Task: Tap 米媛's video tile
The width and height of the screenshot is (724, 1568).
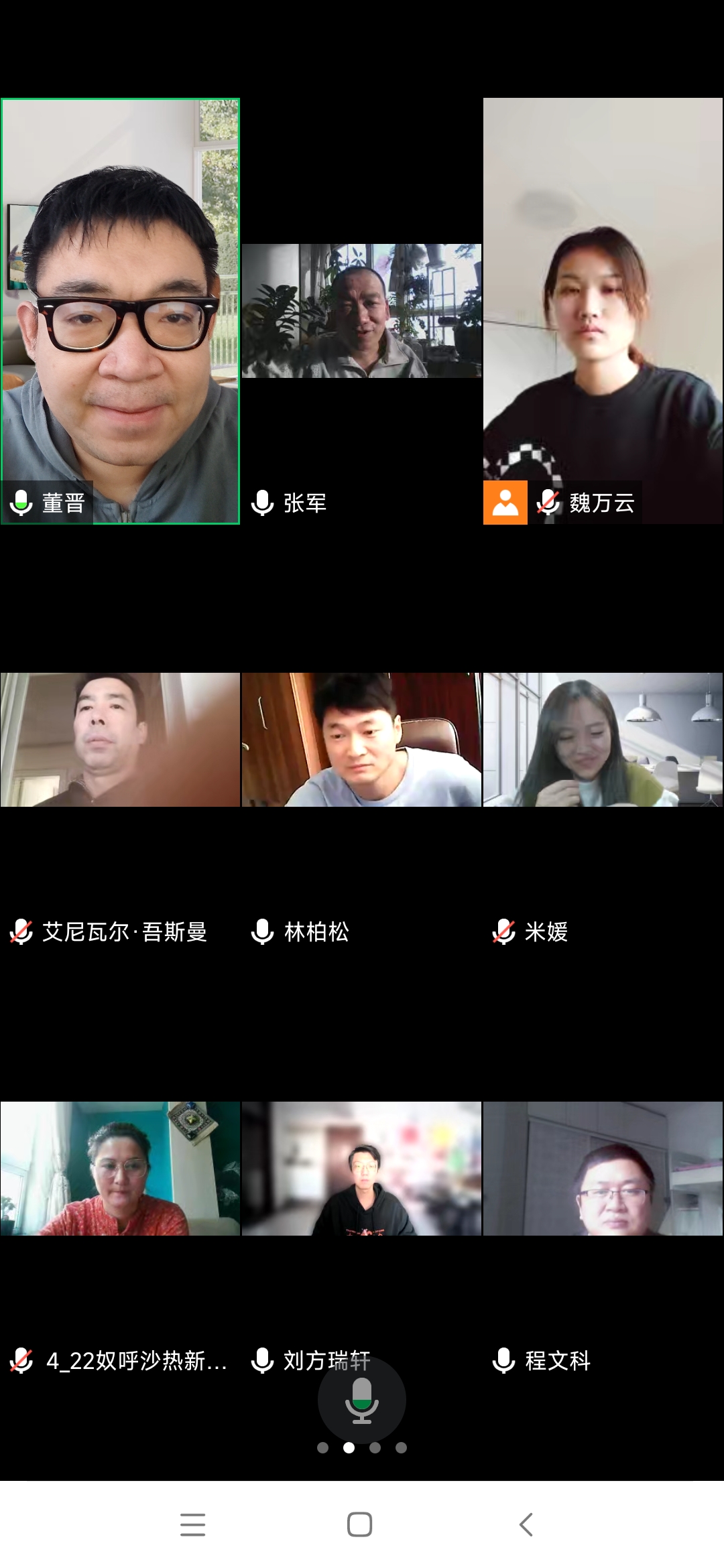Action: pyautogui.click(x=603, y=740)
